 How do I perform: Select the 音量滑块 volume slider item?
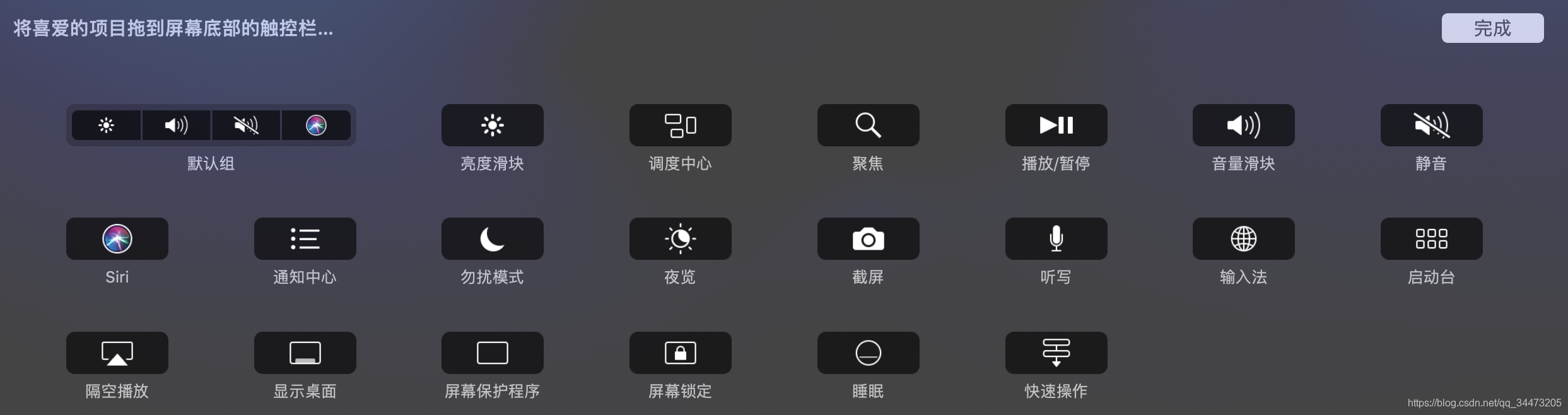click(1243, 125)
